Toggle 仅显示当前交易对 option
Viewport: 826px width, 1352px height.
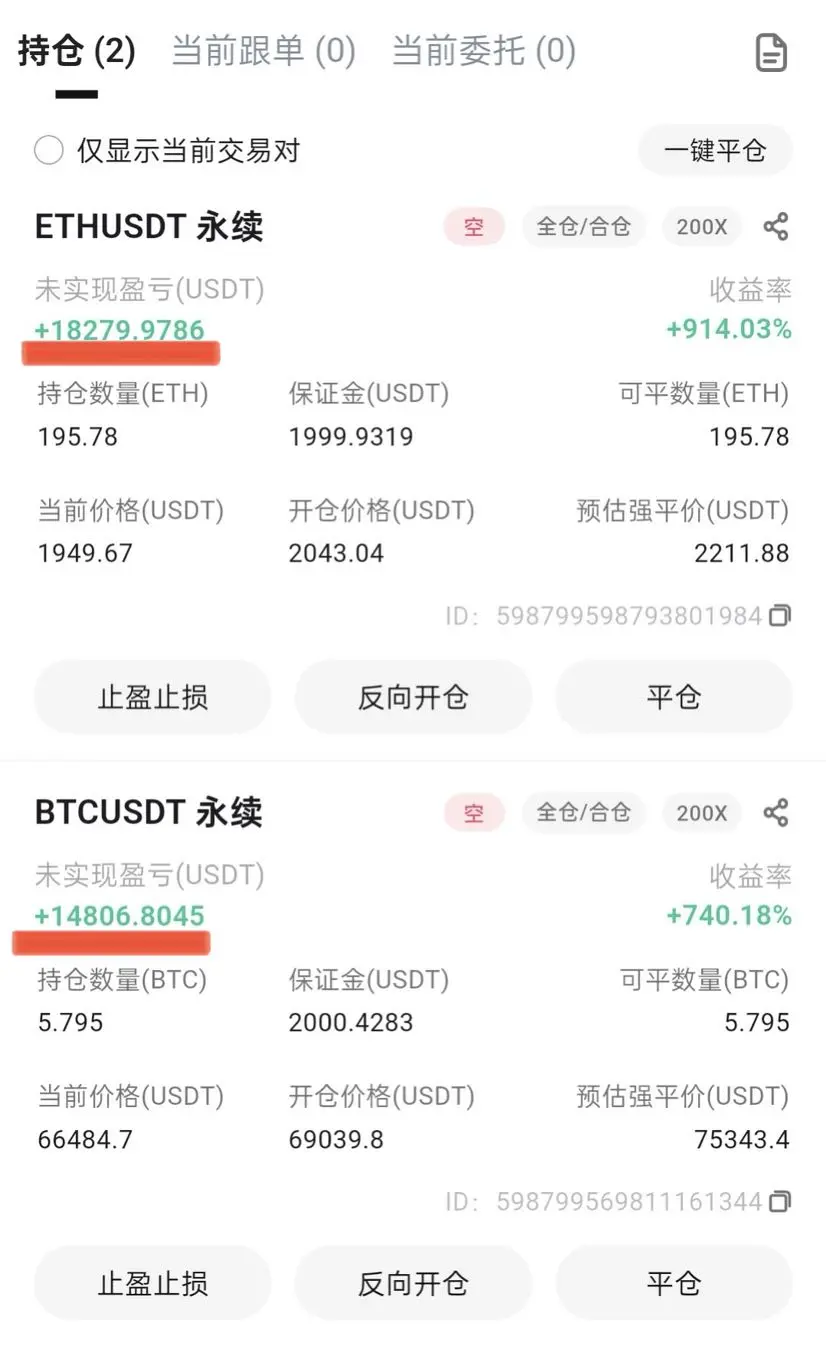coord(49,151)
